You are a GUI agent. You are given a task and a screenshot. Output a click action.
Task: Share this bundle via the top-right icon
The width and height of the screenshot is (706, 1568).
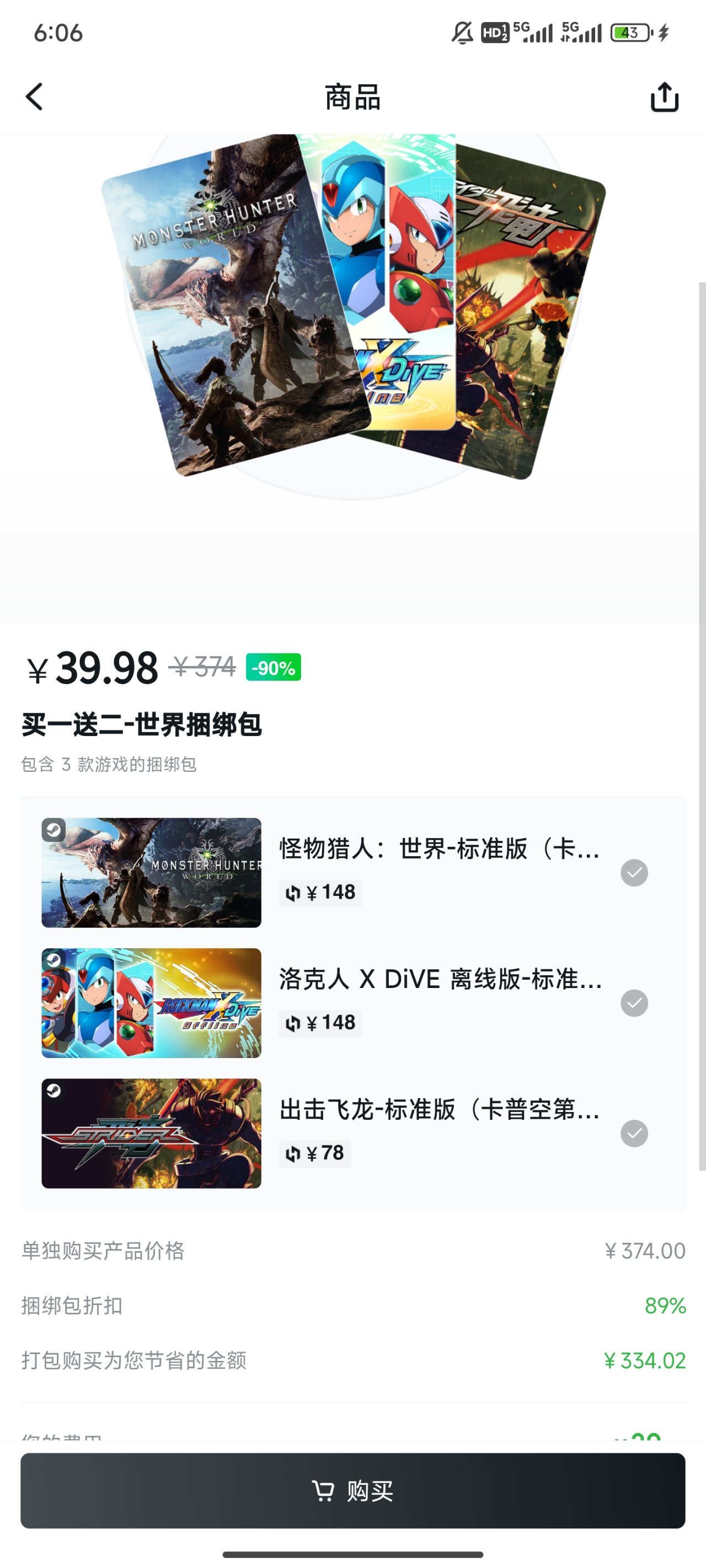[664, 98]
